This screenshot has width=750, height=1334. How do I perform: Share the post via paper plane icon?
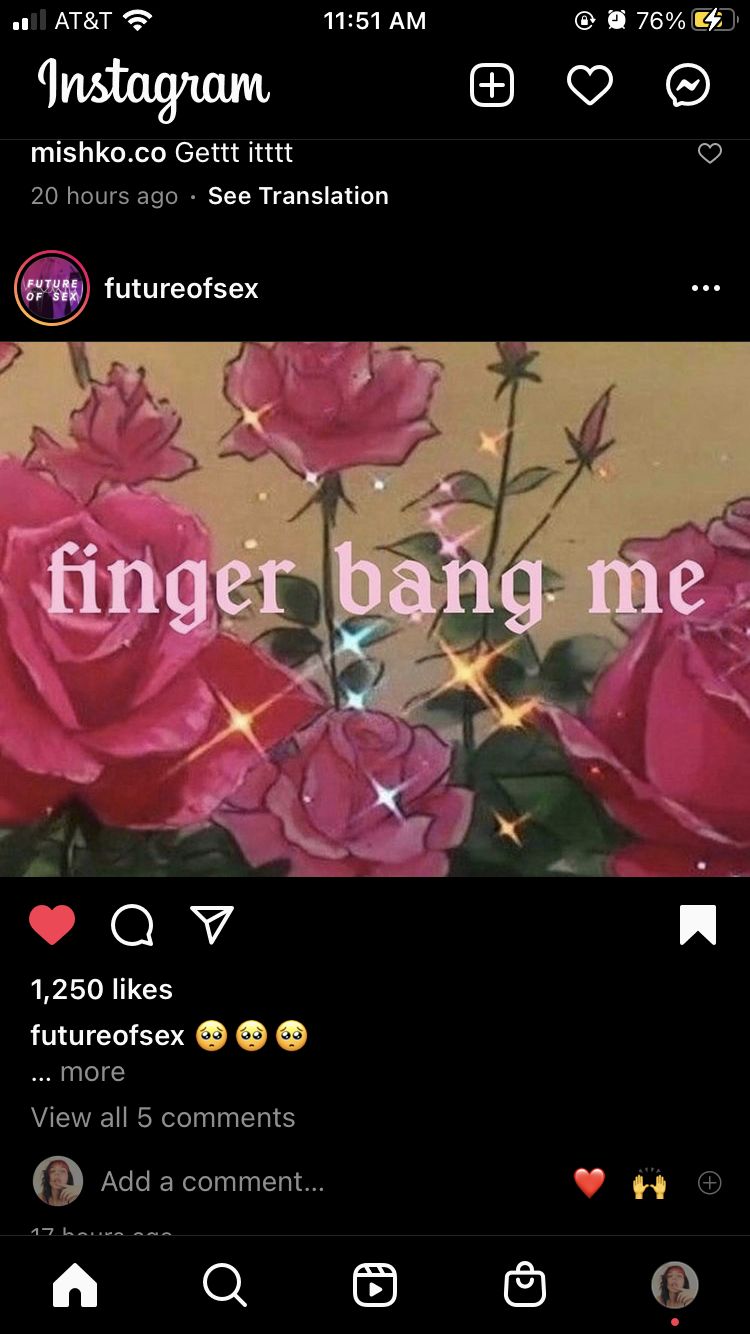pyautogui.click(x=211, y=925)
